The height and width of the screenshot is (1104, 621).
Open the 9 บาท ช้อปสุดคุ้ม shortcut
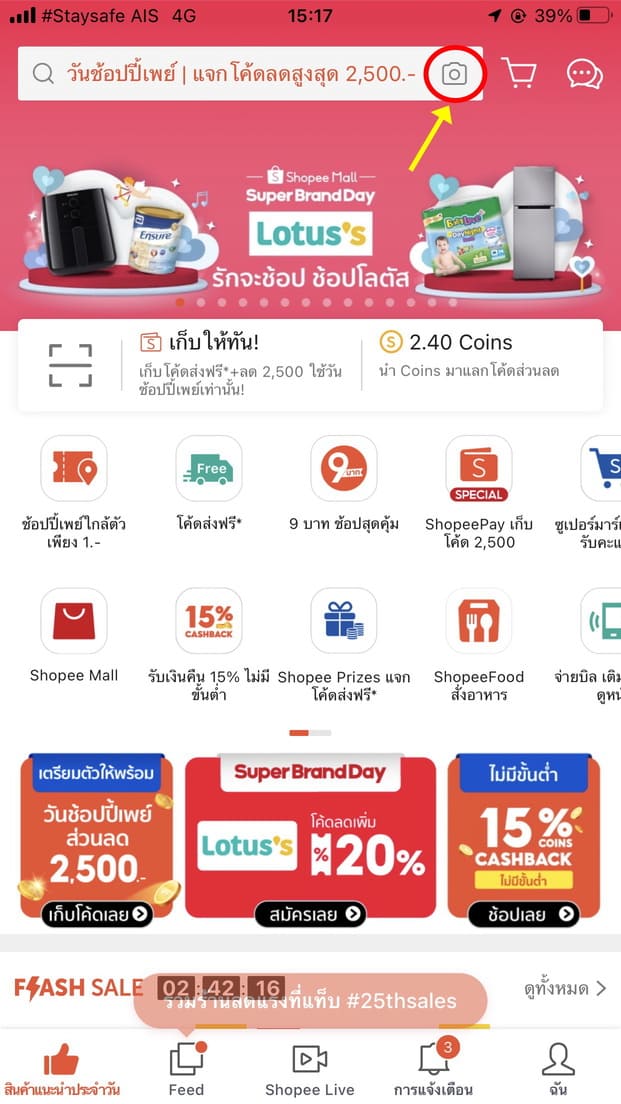[343, 482]
